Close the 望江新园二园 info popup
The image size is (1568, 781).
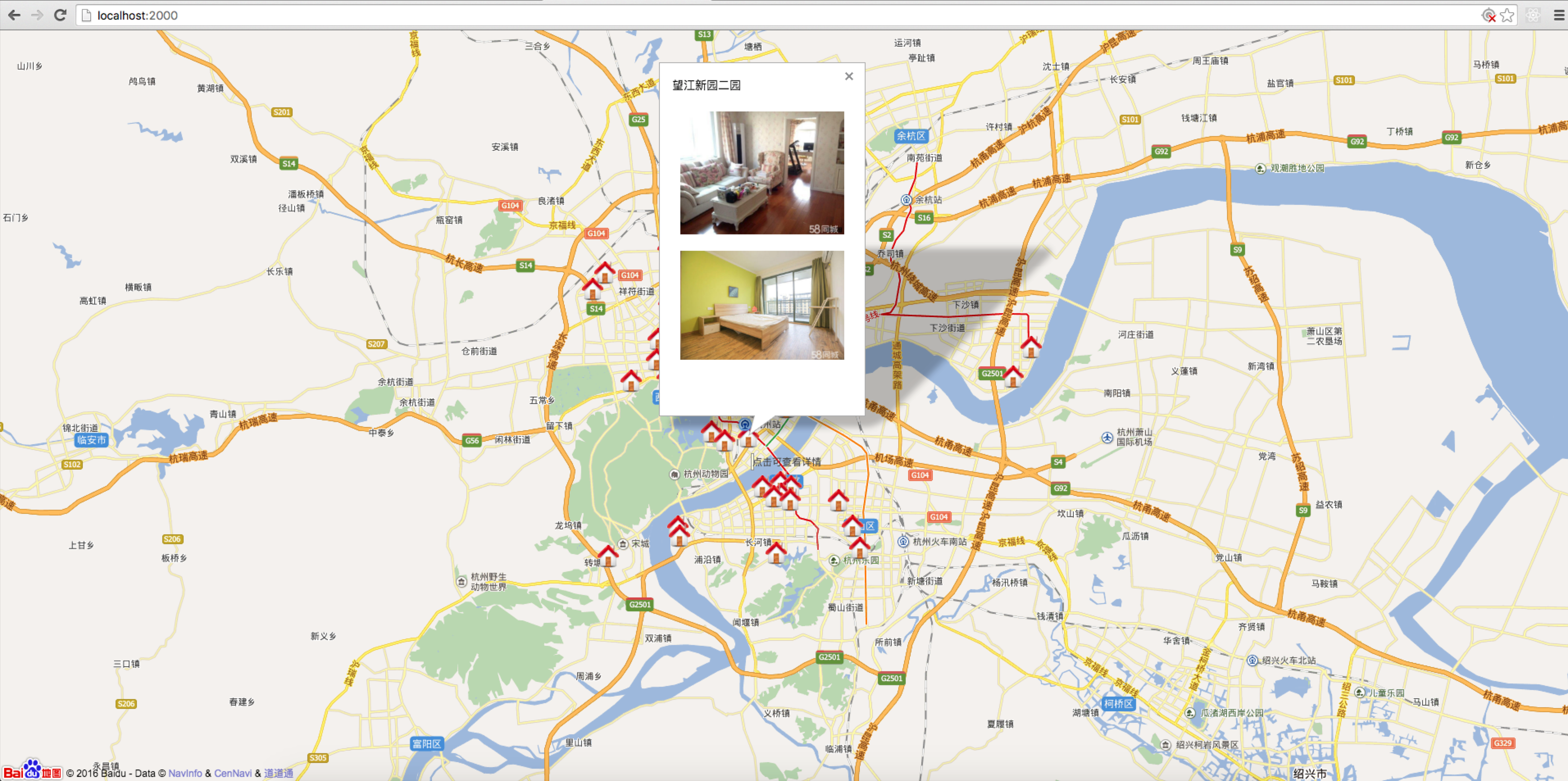coord(848,76)
